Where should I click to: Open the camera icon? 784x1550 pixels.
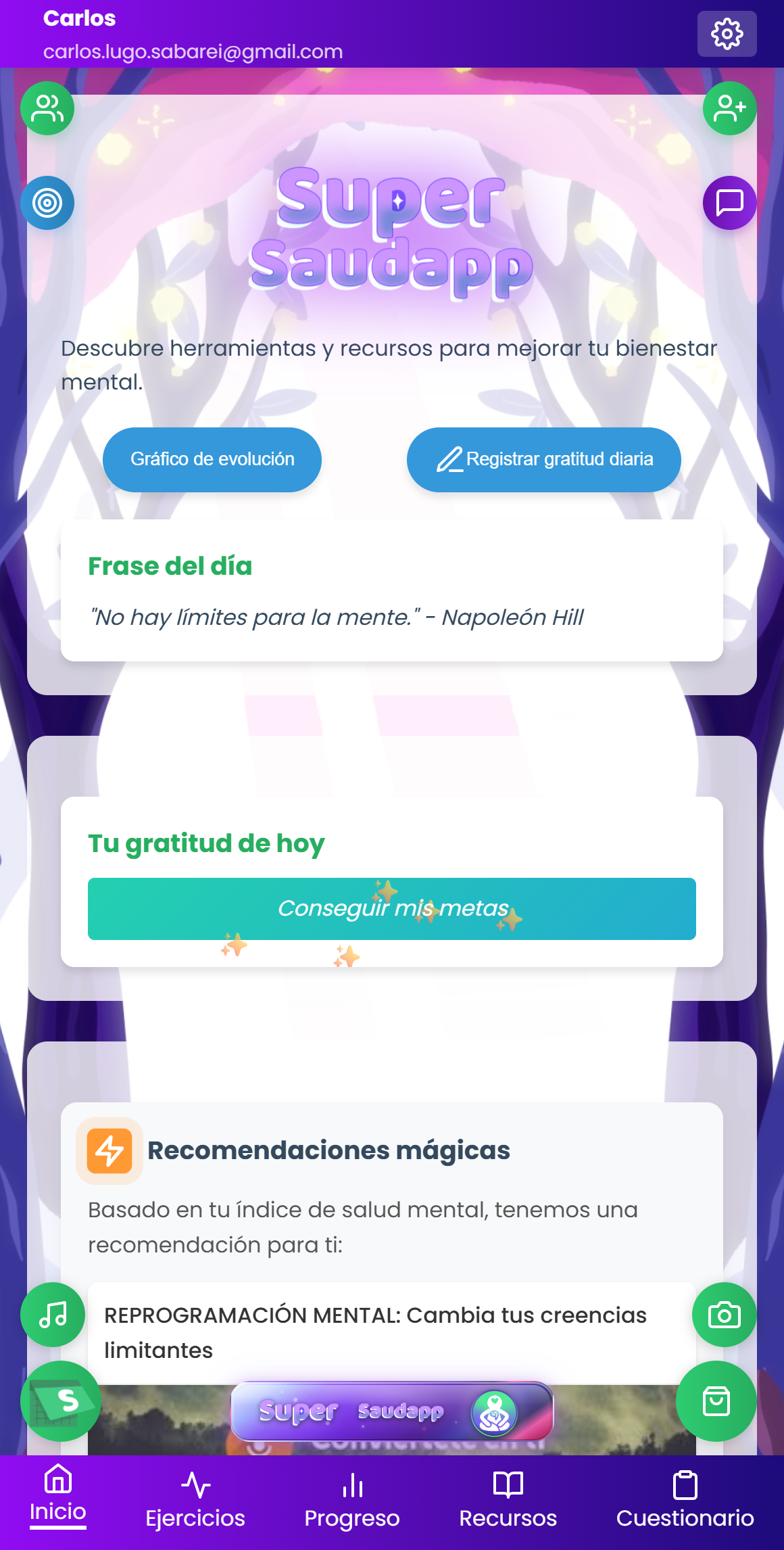(x=723, y=1315)
